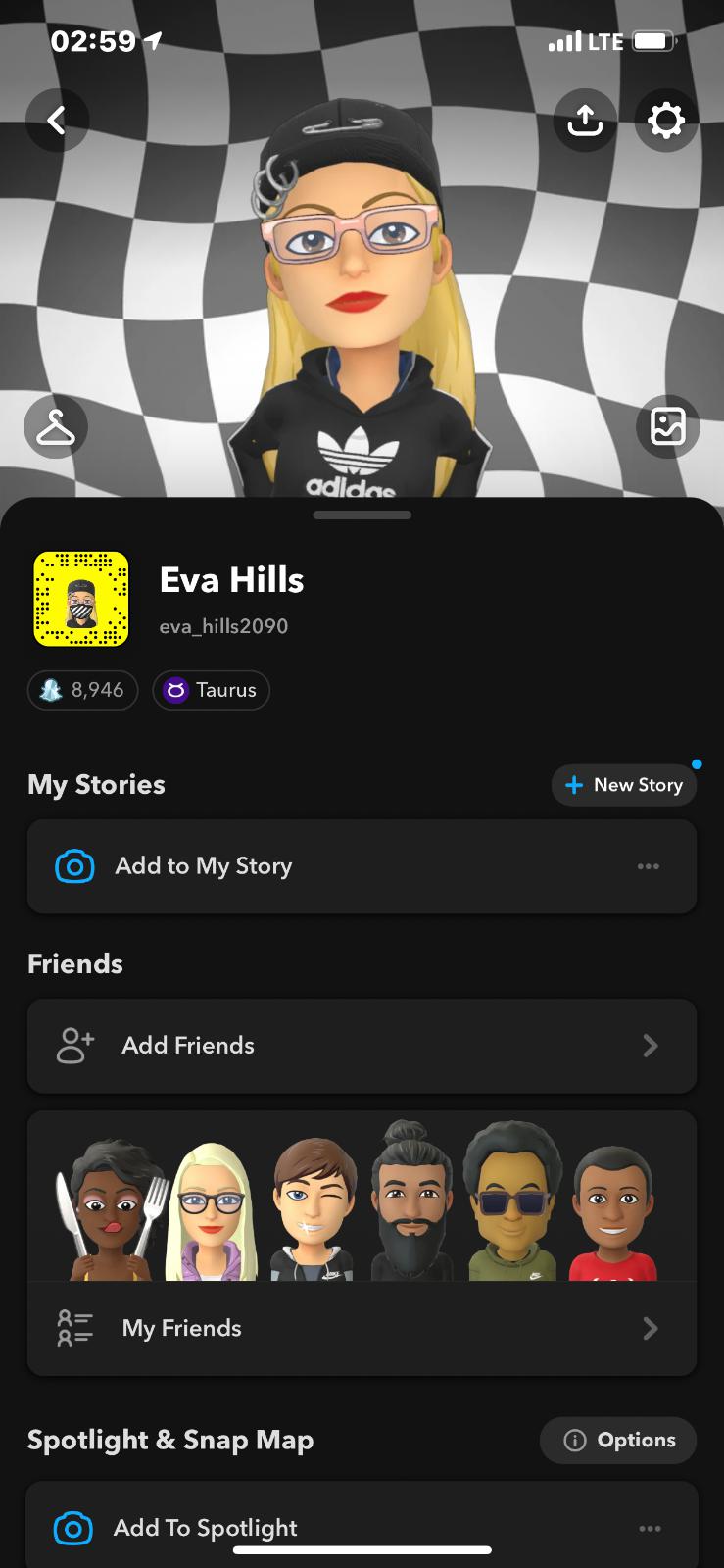Create a New Story

tap(624, 785)
